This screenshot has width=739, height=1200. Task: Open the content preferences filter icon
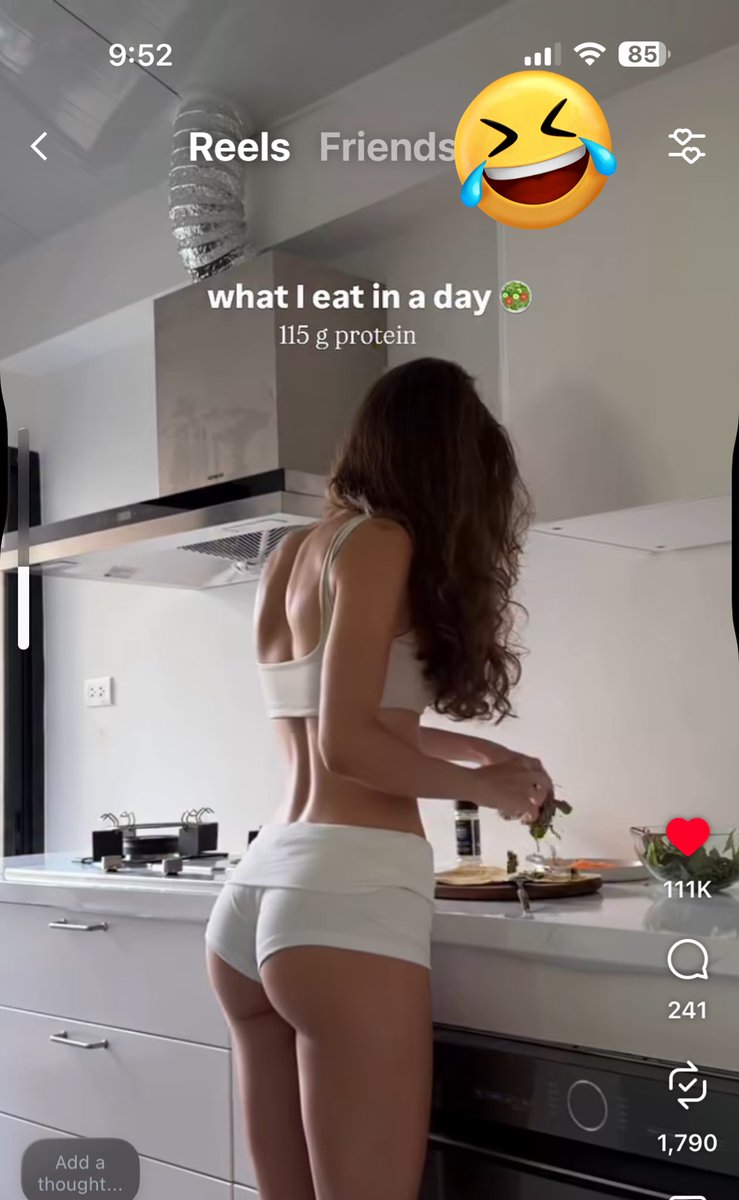[687, 147]
